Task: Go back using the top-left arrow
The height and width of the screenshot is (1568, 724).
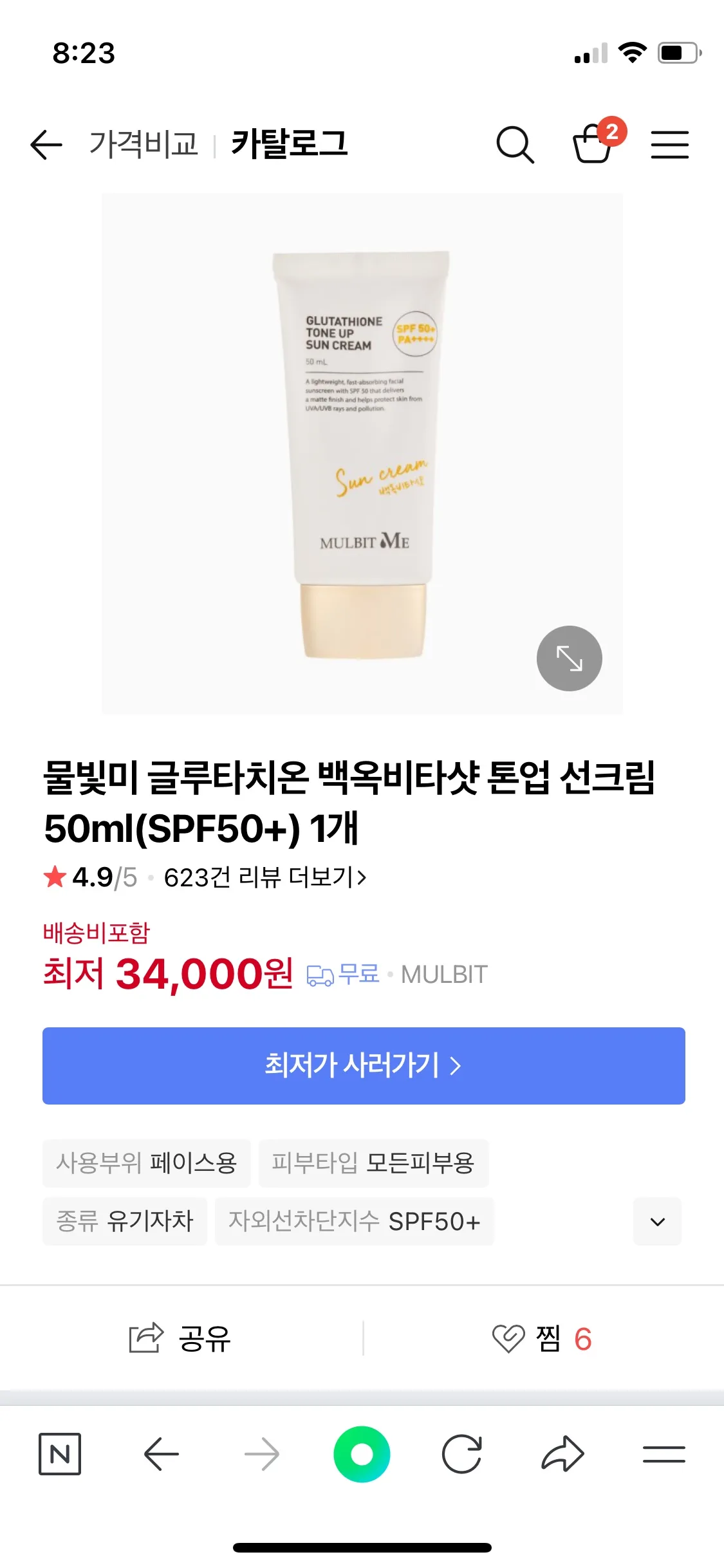Action: click(x=46, y=144)
